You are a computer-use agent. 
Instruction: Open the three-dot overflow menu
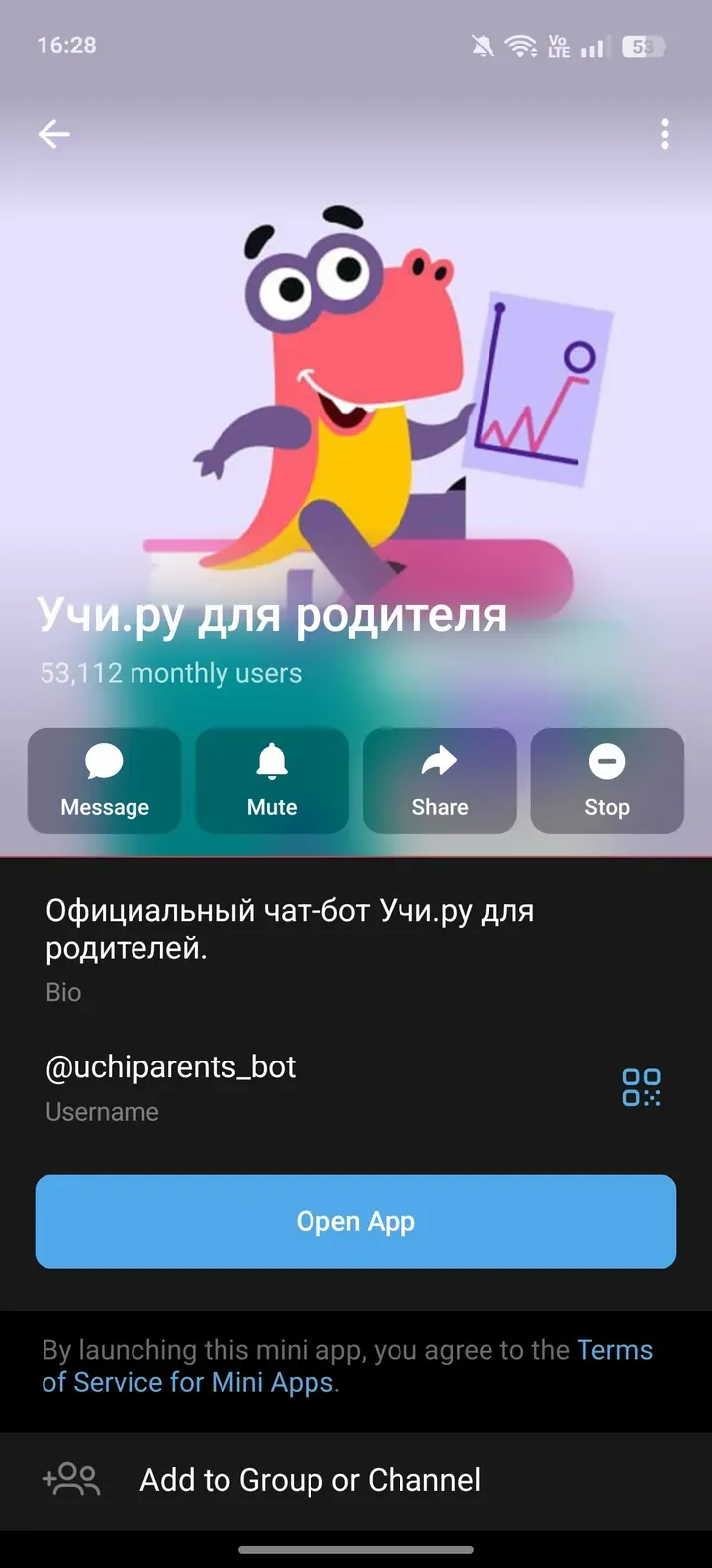tap(664, 134)
